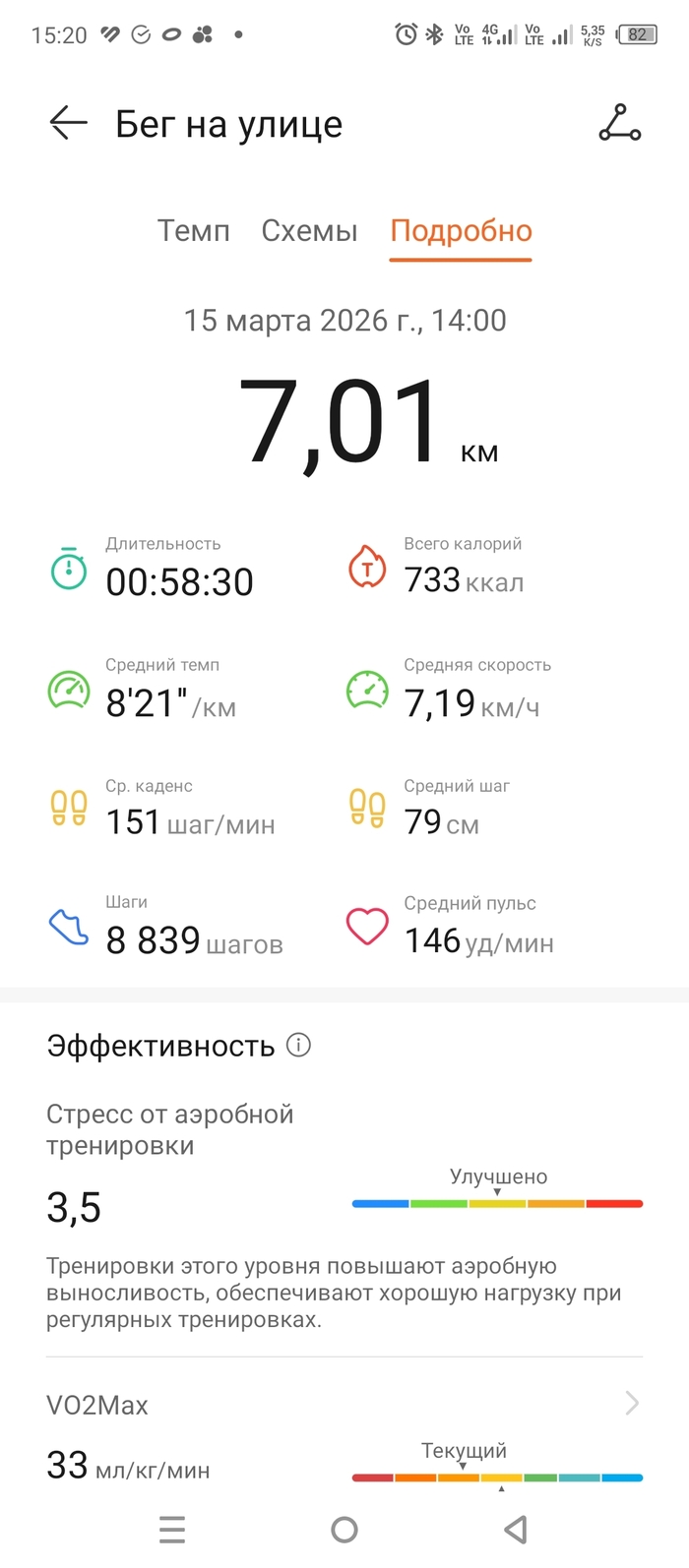The width and height of the screenshot is (689, 1568).
Task: Open the info icon next to Эффективность
Action: click(298, 1045)
